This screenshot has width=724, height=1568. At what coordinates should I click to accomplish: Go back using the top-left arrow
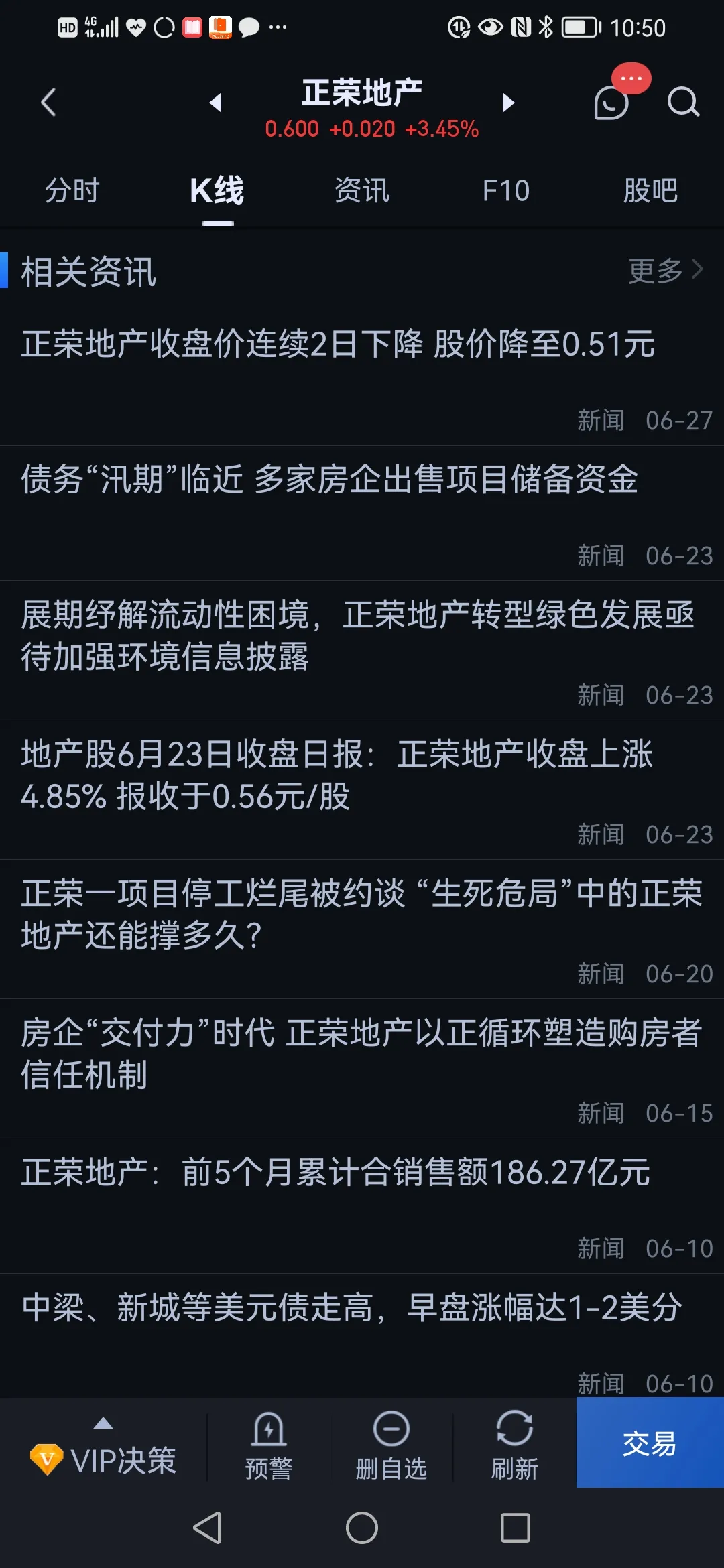coord(48,103)
